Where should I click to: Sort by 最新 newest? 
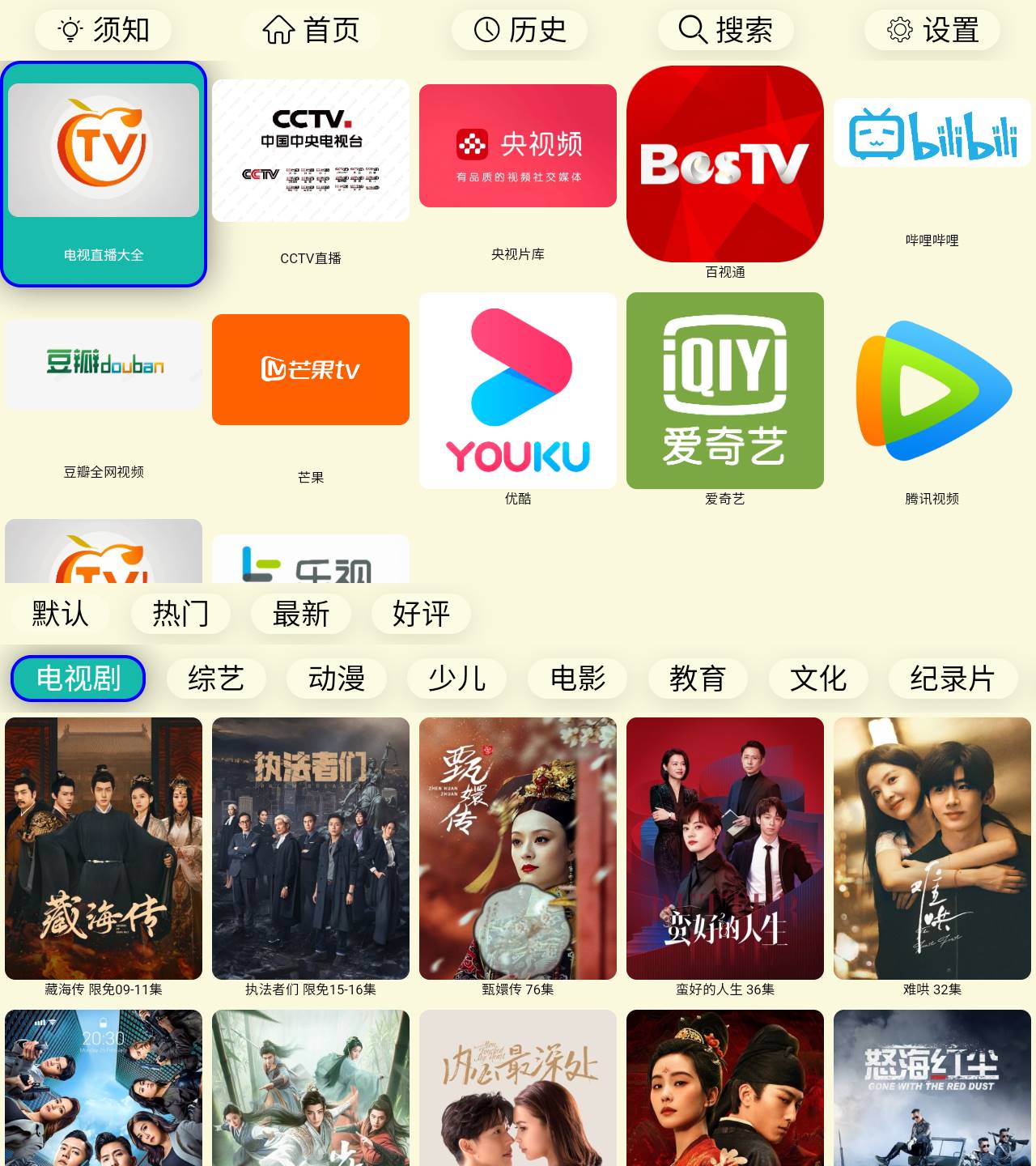(300, 614)
